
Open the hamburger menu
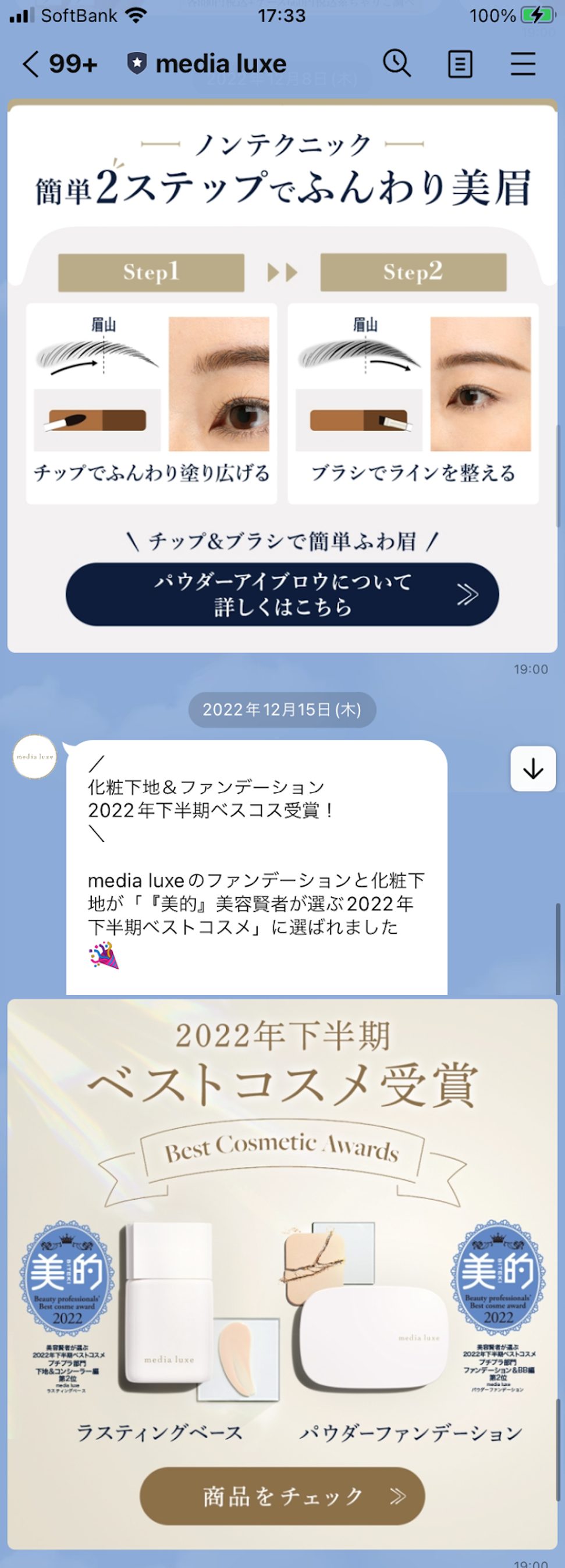click(523, 64)
